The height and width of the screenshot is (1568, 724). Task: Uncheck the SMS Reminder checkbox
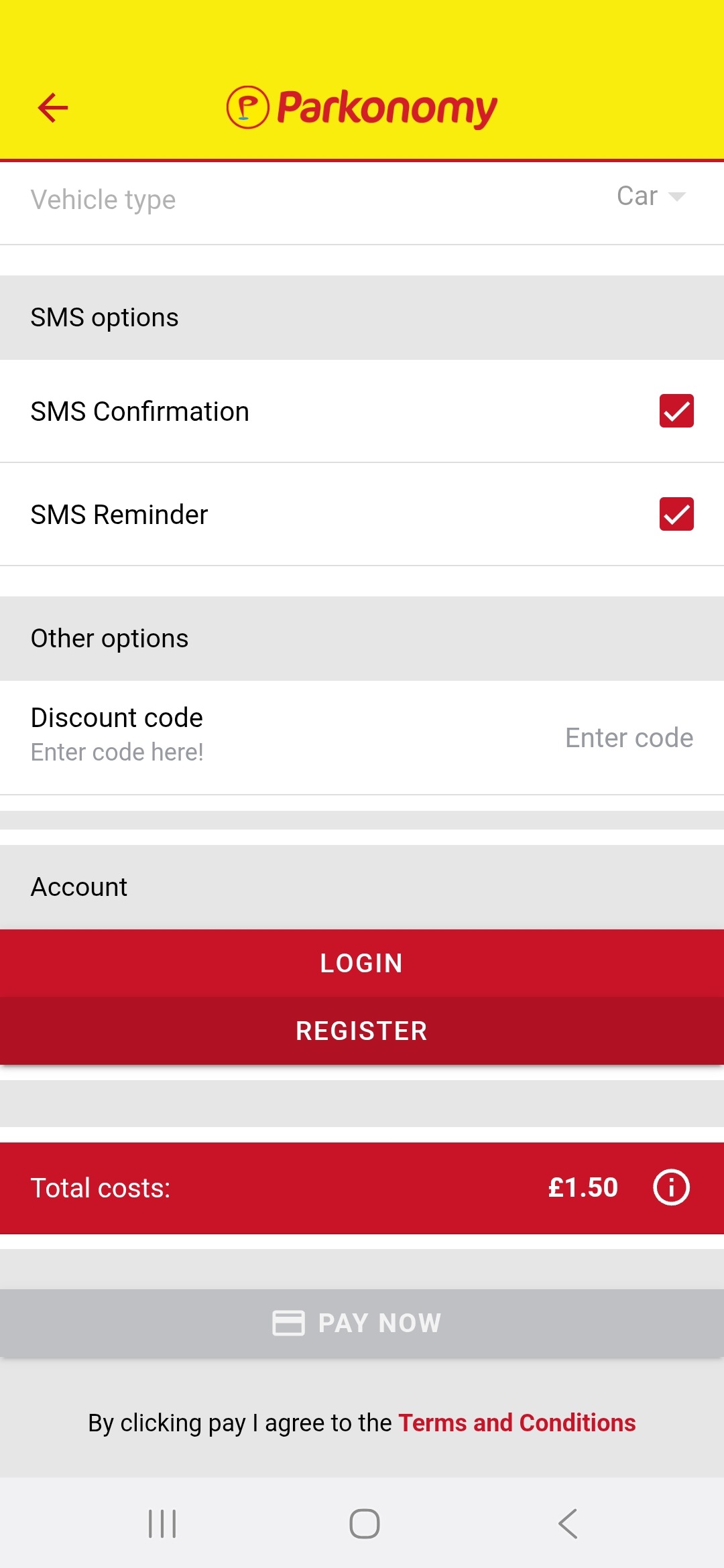(676, 514)
